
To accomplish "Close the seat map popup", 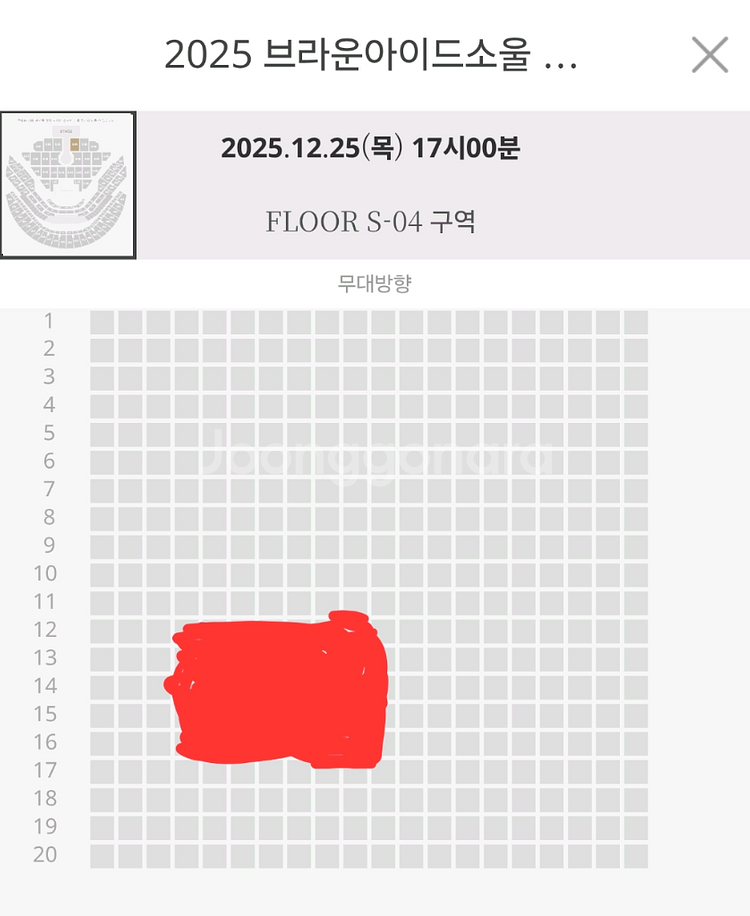I will (x=711, y=55).
